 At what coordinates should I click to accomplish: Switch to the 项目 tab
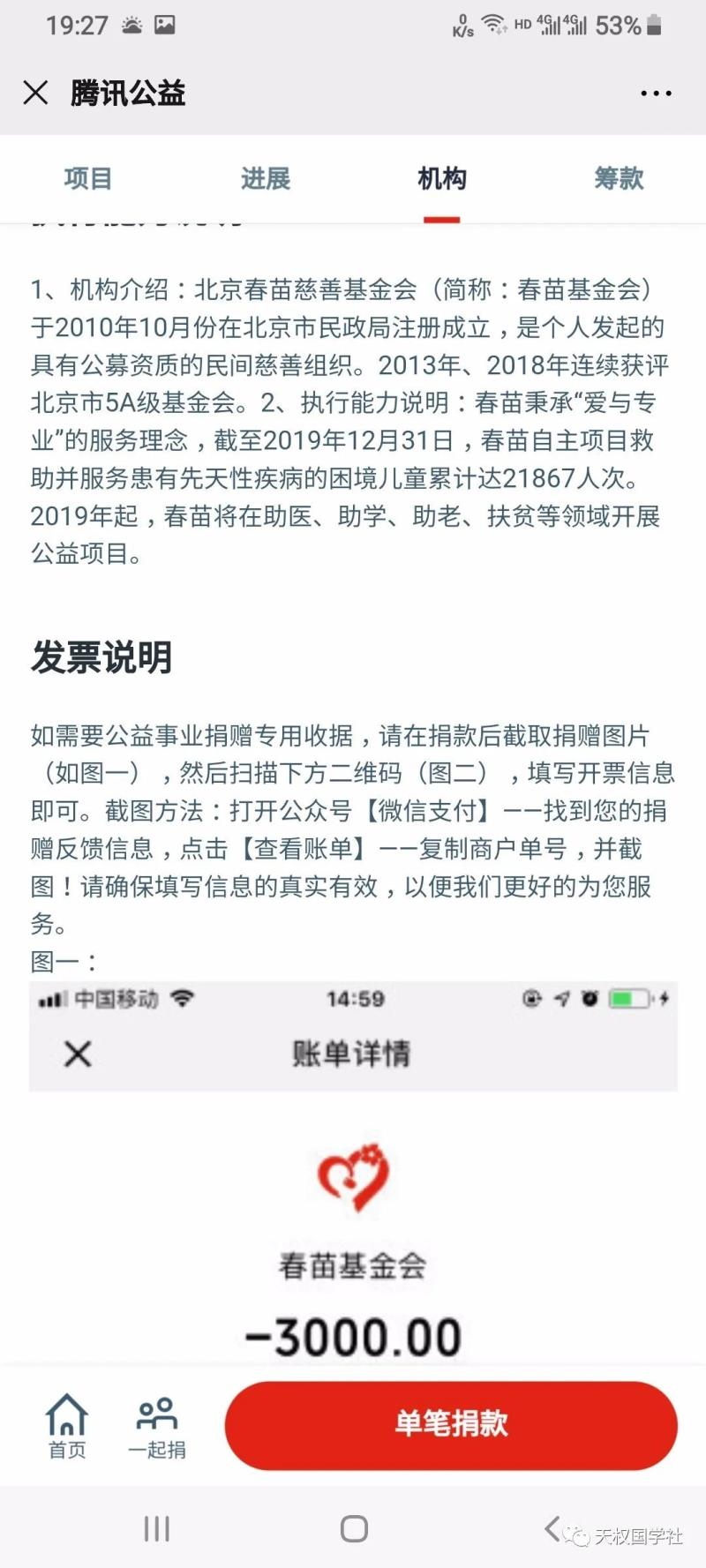pyautogui.click(x=88, y=179)
